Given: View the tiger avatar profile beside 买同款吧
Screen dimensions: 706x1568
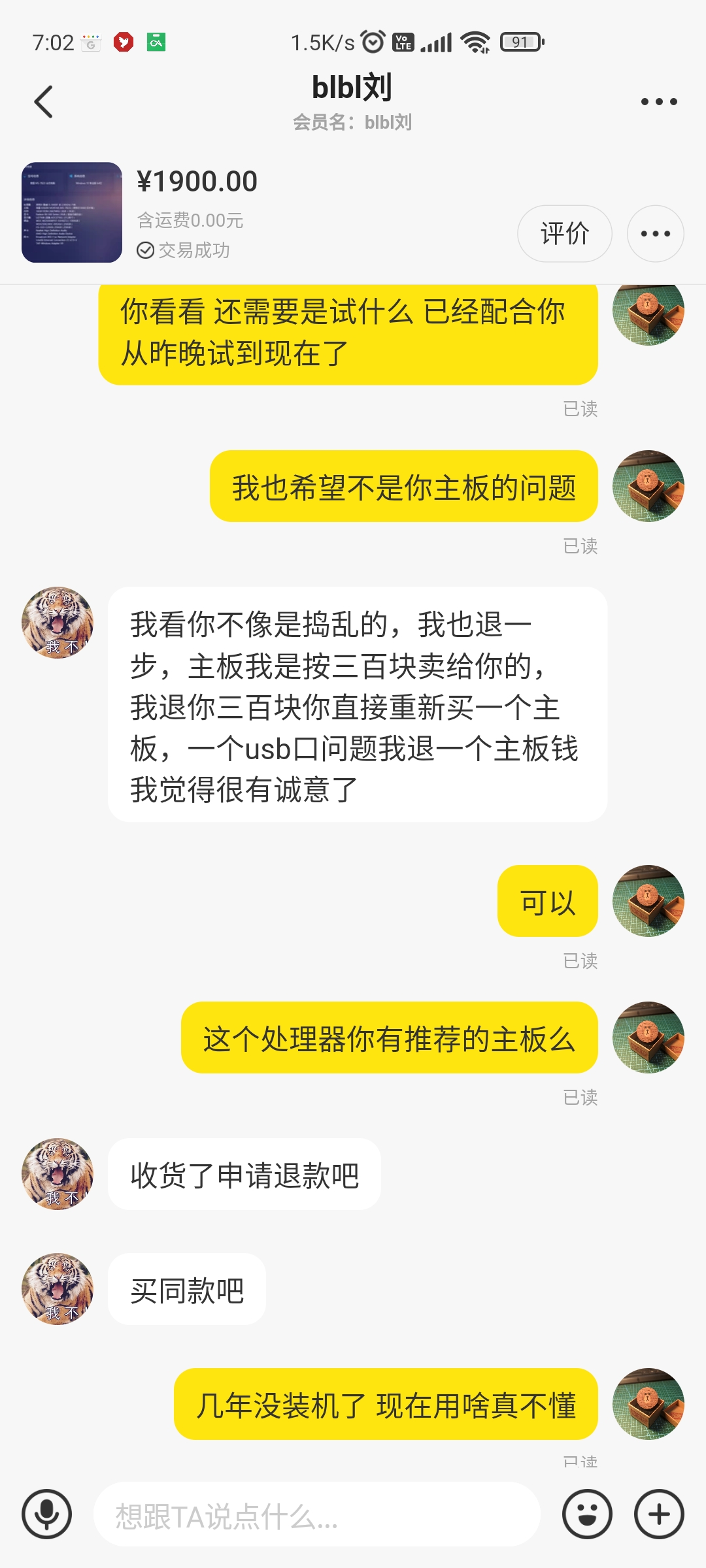Looking at the screenshot, I should click(58, 1288).
